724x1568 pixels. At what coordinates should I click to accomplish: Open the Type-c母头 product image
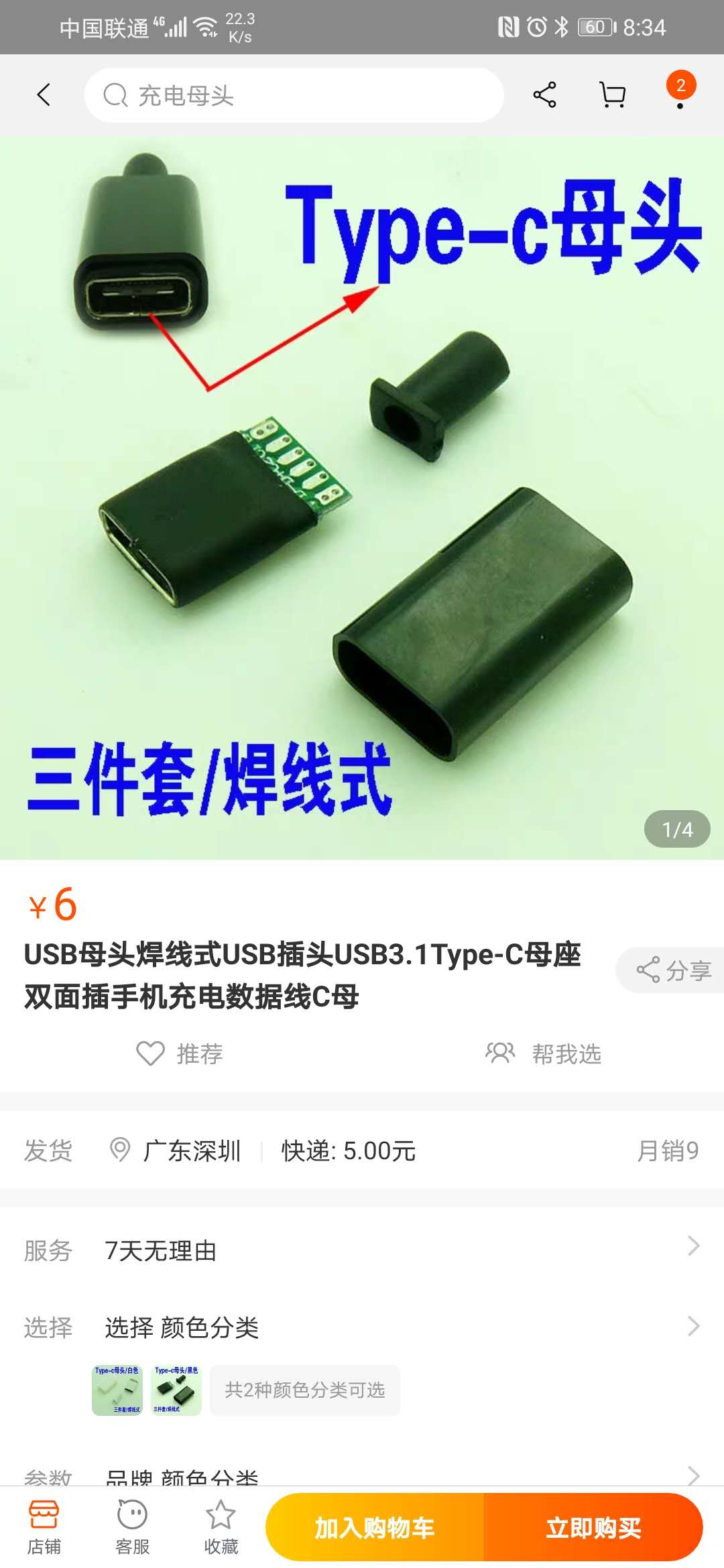tap(362, 497)
